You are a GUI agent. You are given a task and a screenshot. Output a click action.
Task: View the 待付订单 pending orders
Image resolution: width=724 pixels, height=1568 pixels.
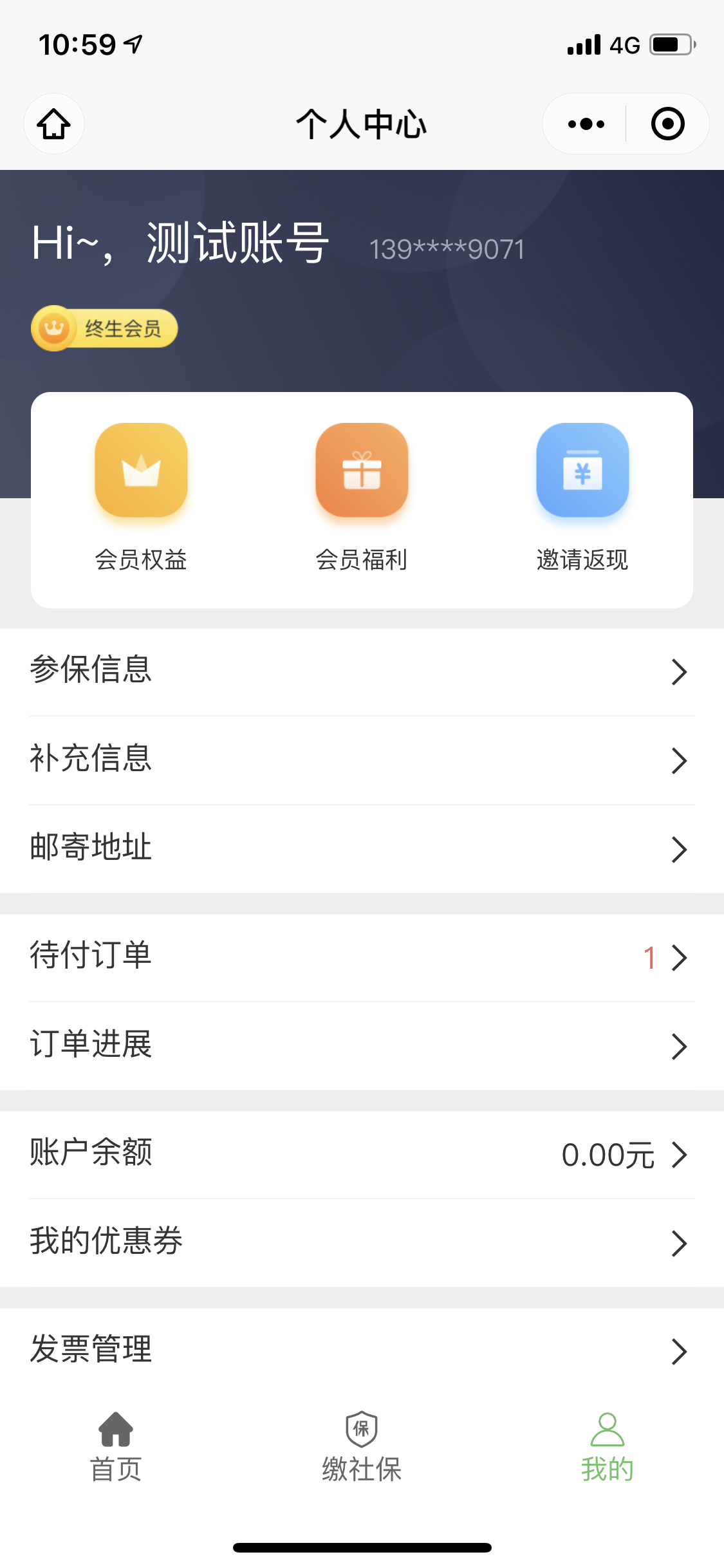pos(362,957)
